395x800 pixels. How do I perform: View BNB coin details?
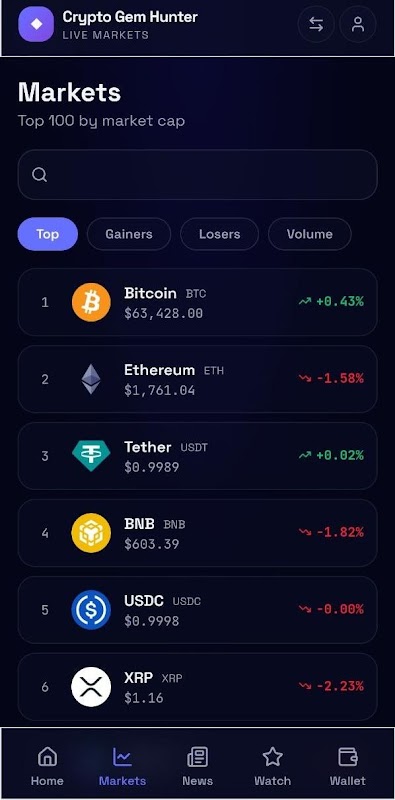(x=198, y=533)
